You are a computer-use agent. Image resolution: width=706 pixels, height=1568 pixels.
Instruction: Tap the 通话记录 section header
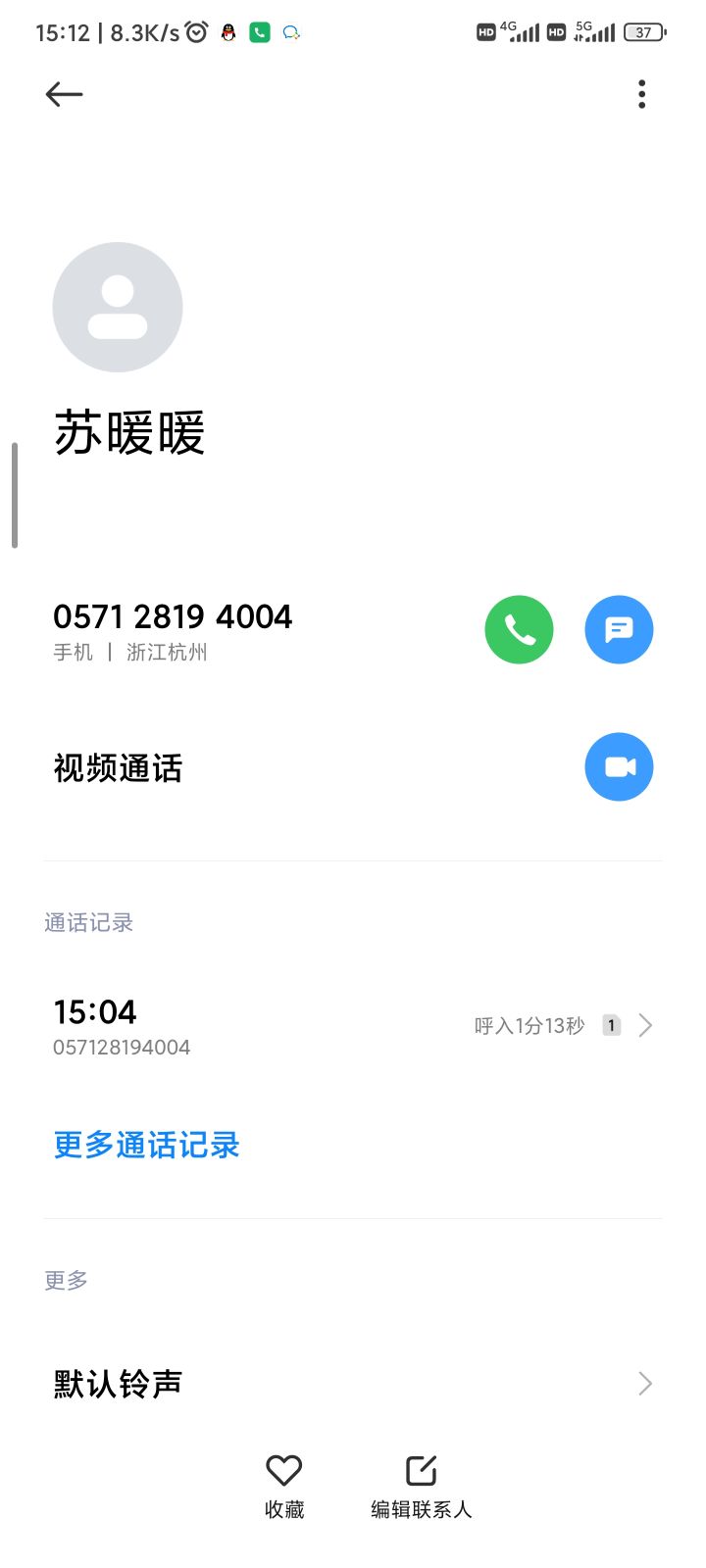pos(88,922)
